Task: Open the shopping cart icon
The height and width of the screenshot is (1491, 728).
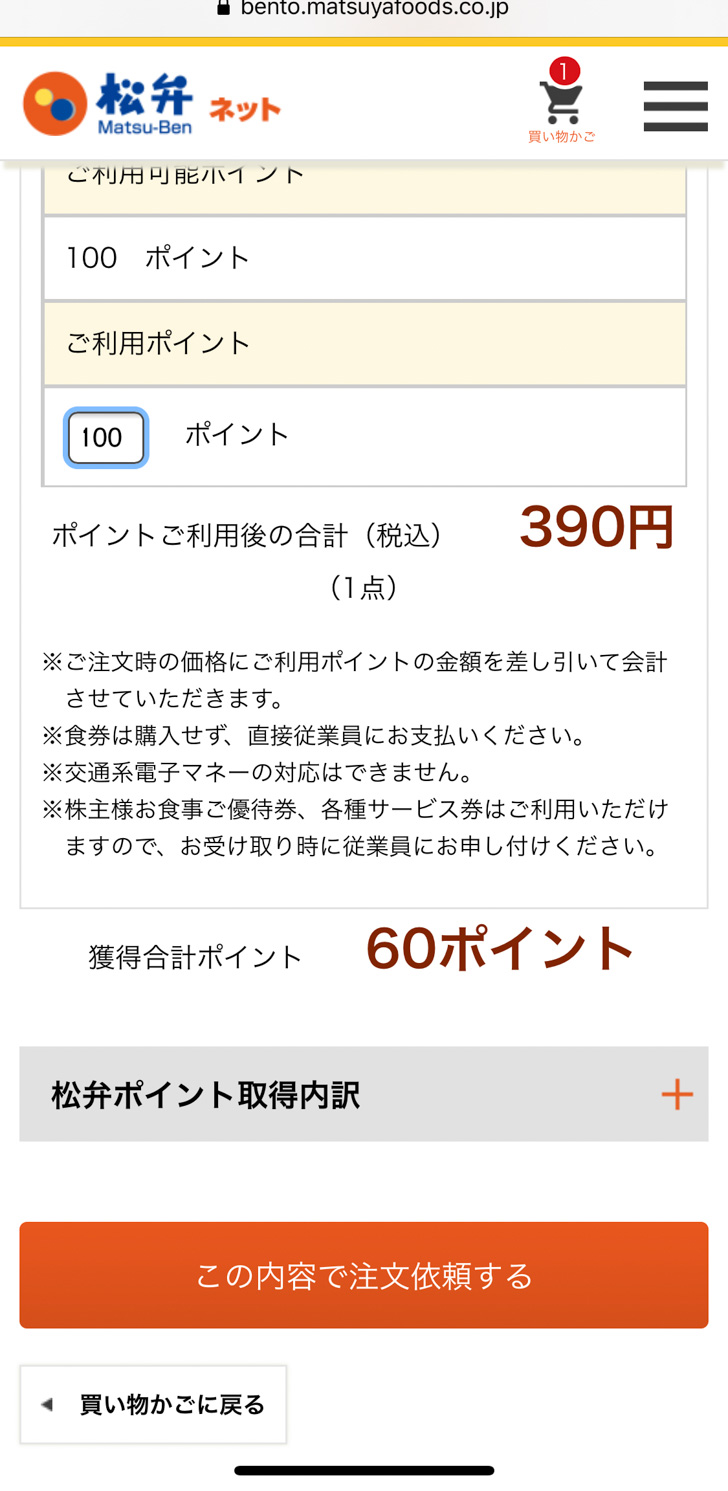Action: tap(561, 104)
